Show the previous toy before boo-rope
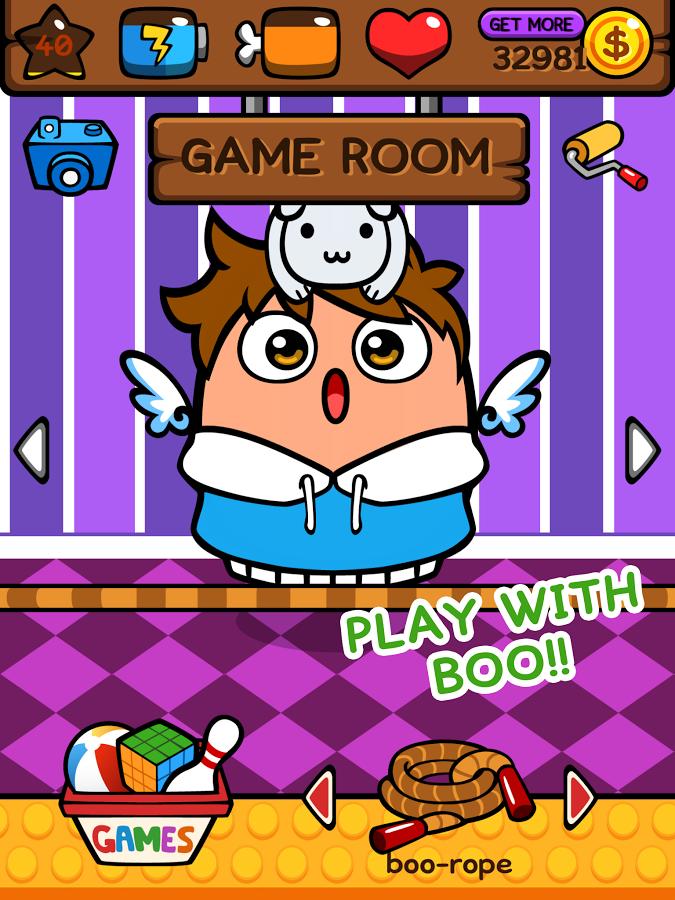 tap(321, 797)
